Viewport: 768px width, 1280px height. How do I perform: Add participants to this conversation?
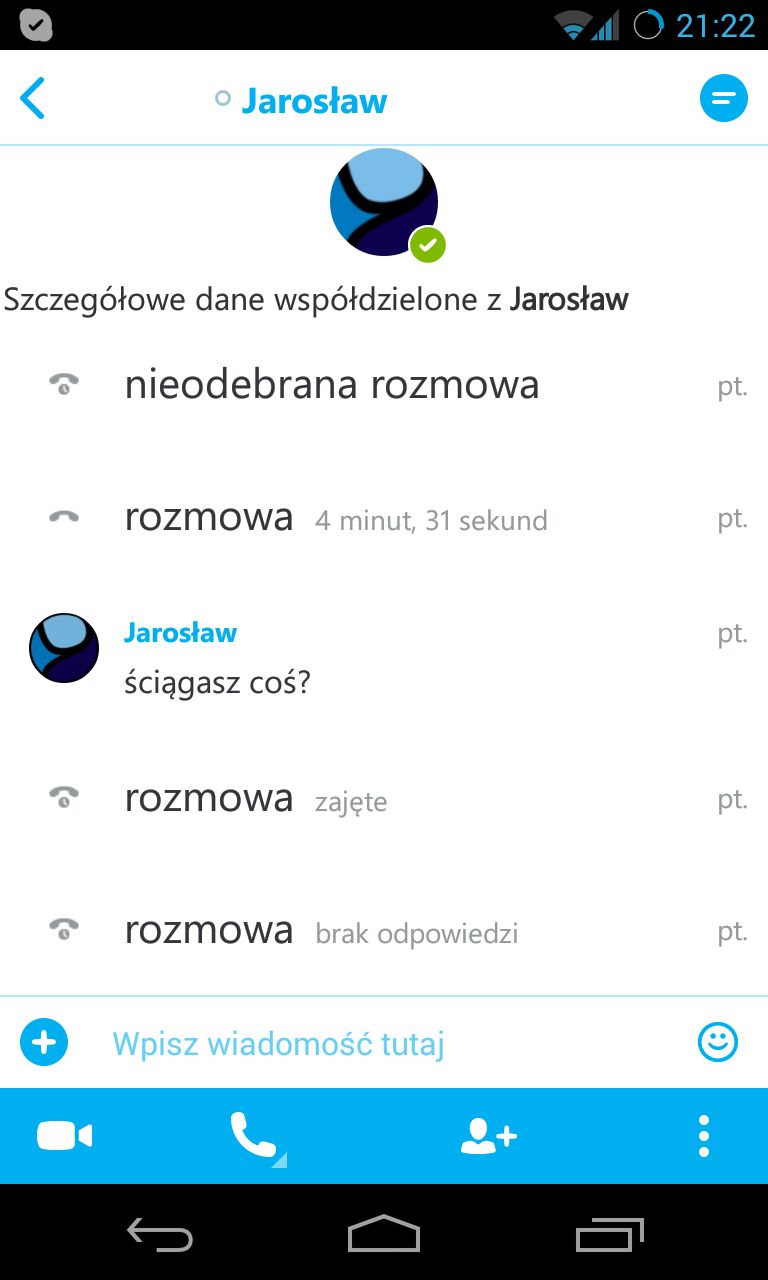point(488,1136)
